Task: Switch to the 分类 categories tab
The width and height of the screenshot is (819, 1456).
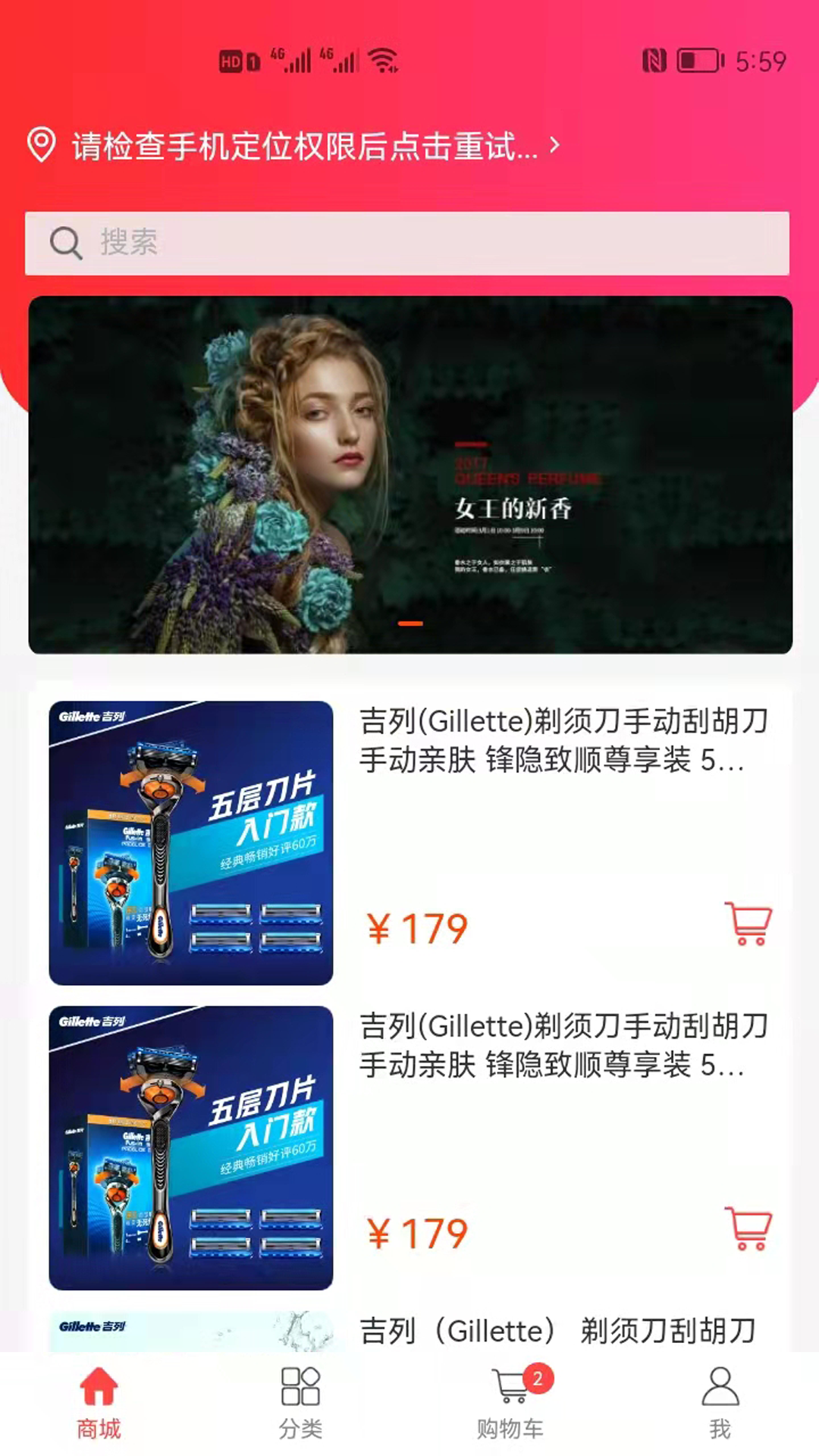Action: [x=300, y=1403]
